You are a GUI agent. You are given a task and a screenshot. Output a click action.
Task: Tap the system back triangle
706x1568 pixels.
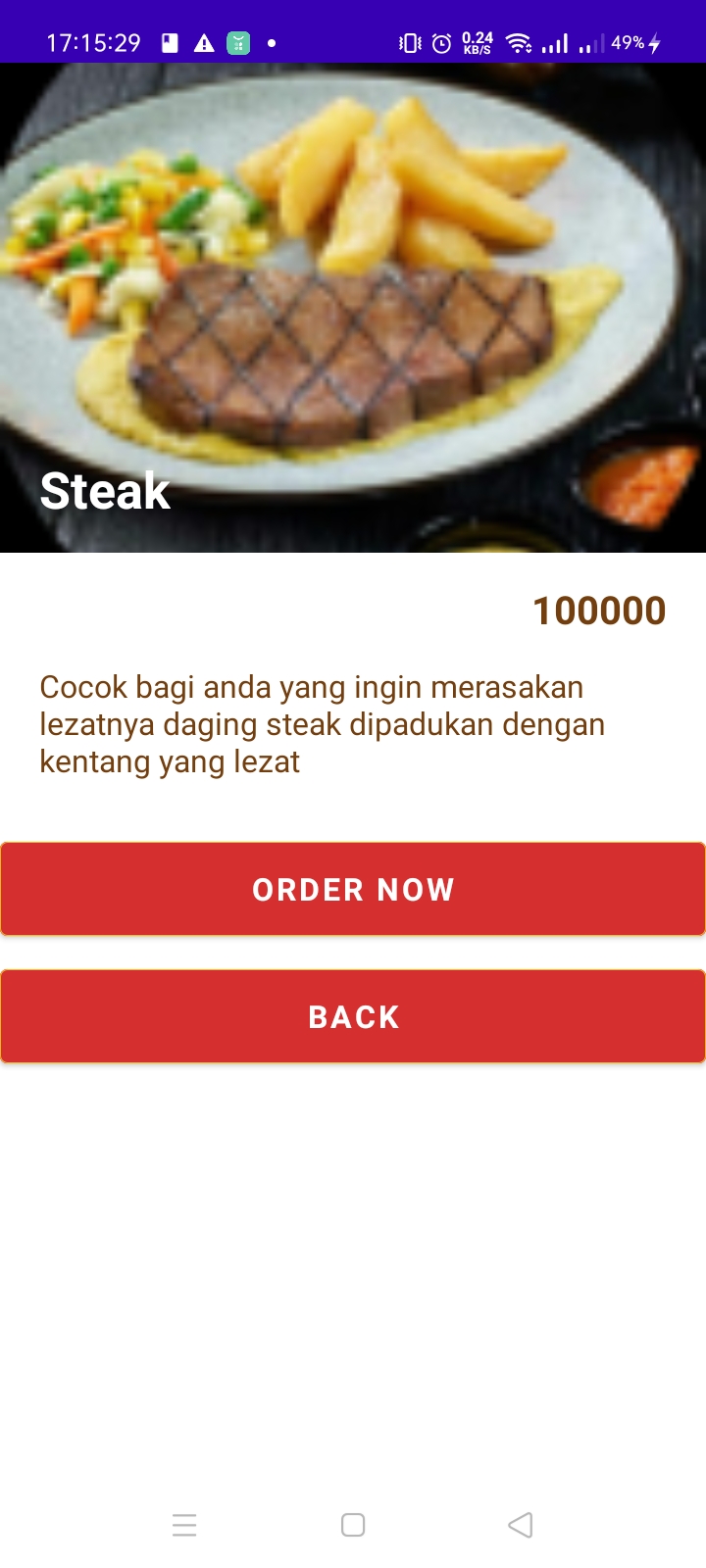(521, 1525)
